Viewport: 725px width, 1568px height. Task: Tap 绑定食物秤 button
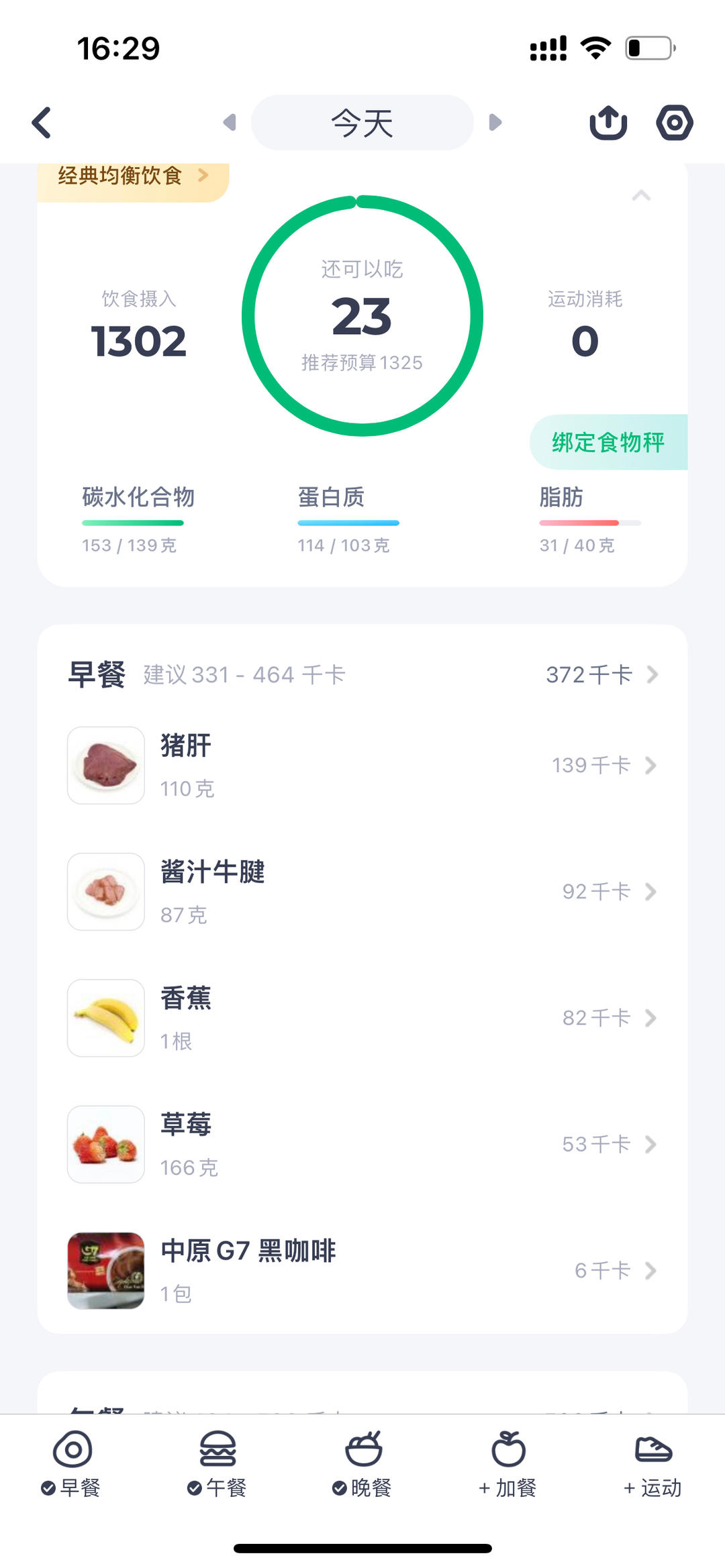[x=608, y=442]
